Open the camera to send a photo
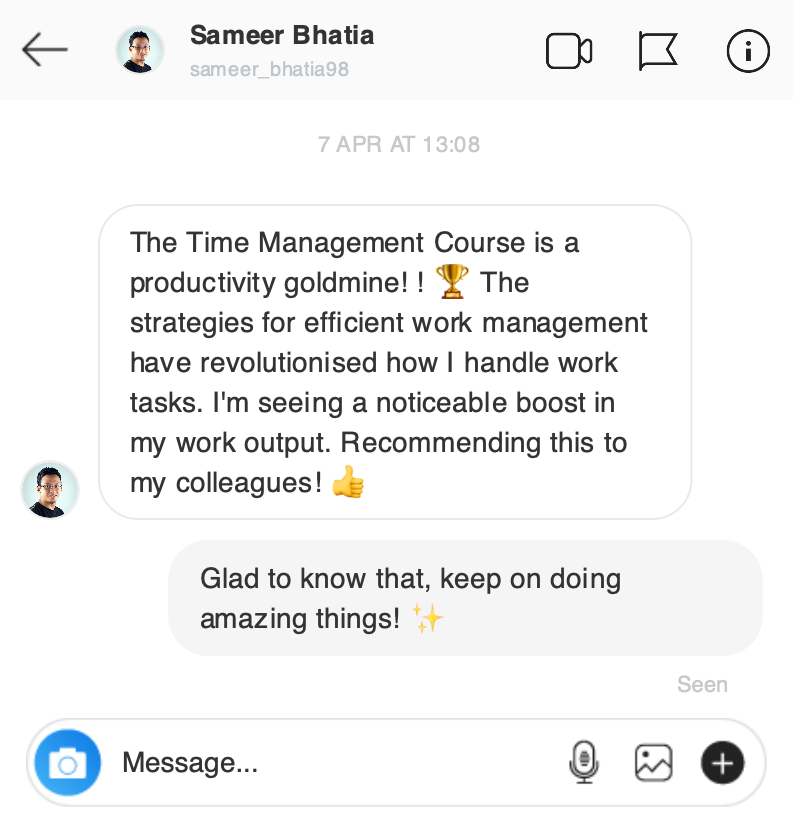Screen dimensions: 794x832 [x=68, y=764]
